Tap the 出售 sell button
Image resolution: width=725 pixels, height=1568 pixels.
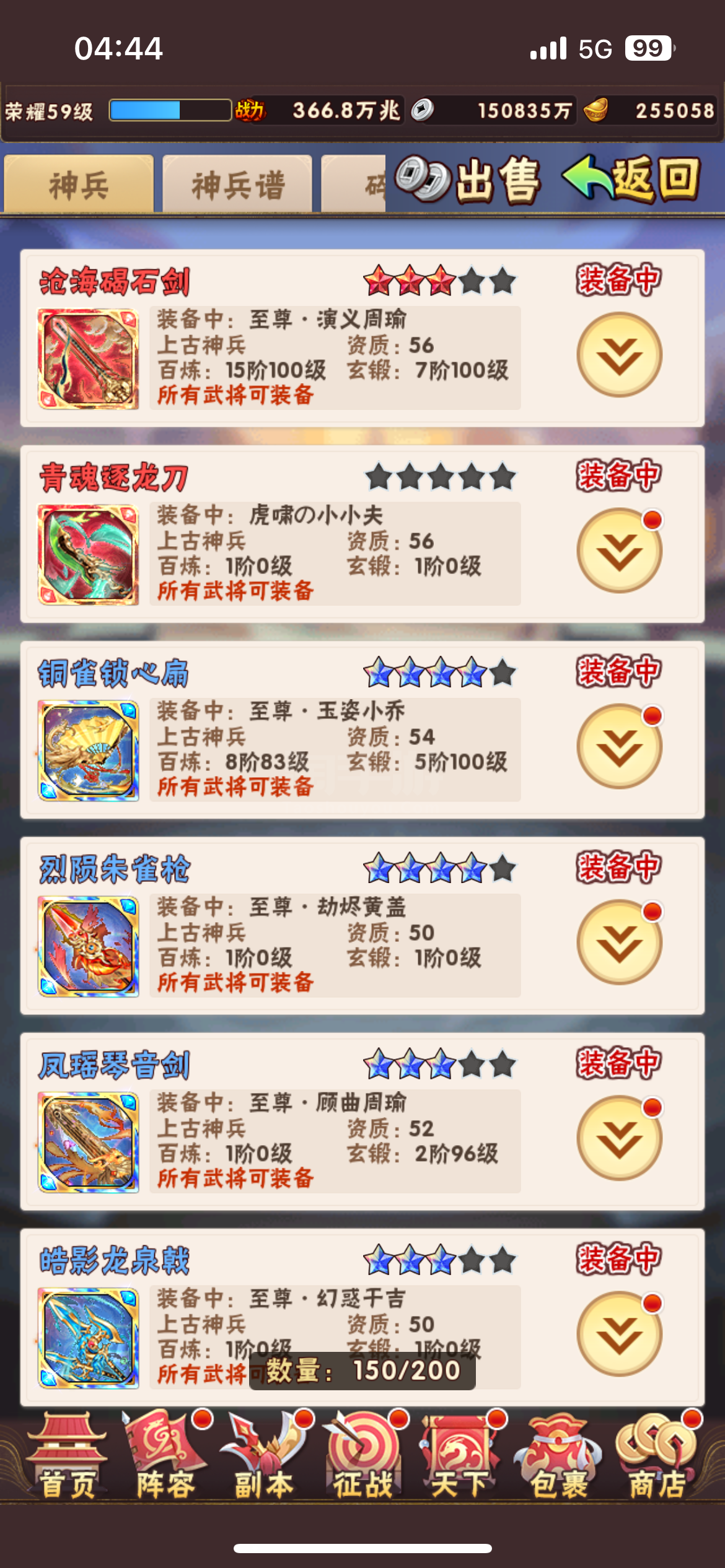click(x=468, y=180)
